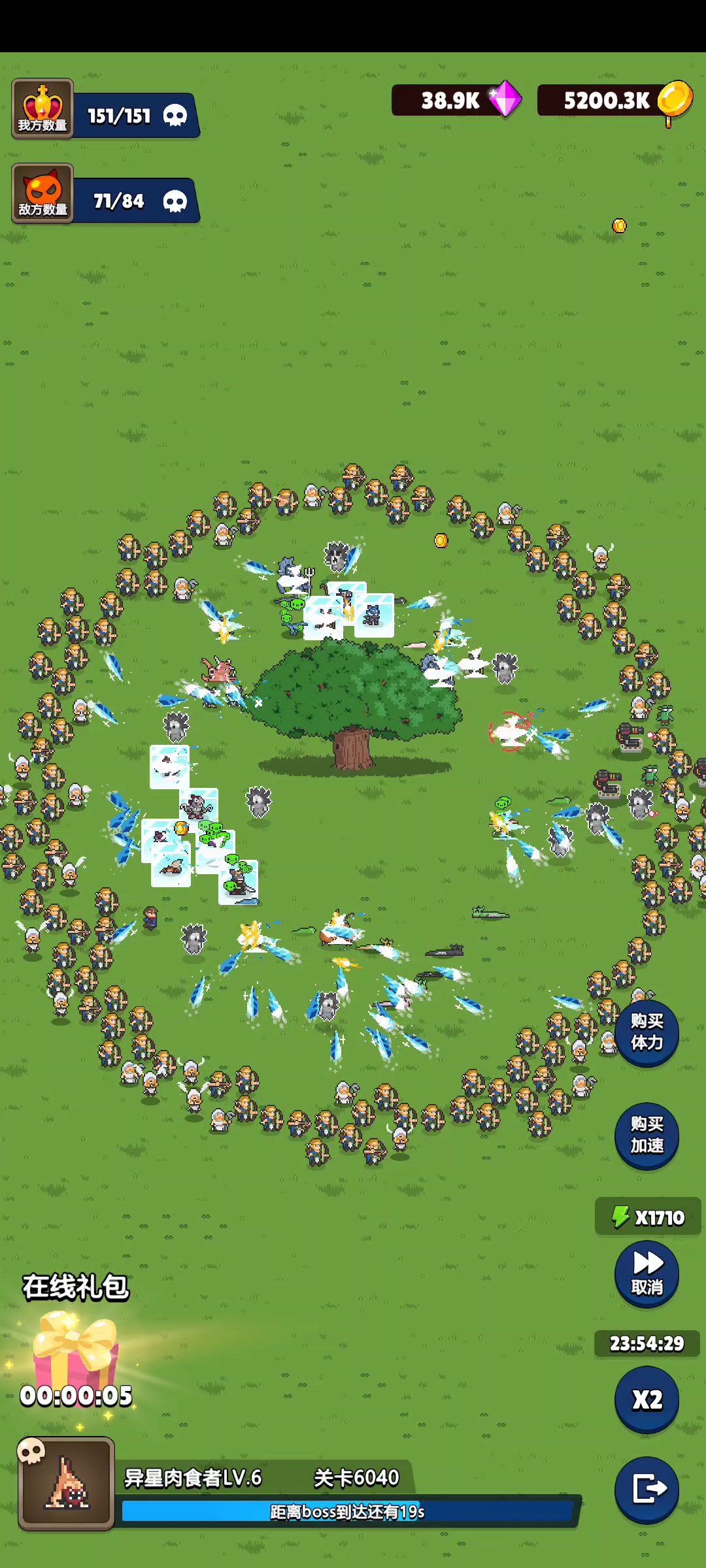Cancel fast-forward with the 取消 button
Image resolution: width=706 pixels, height=1568 pixels.
647,1274
